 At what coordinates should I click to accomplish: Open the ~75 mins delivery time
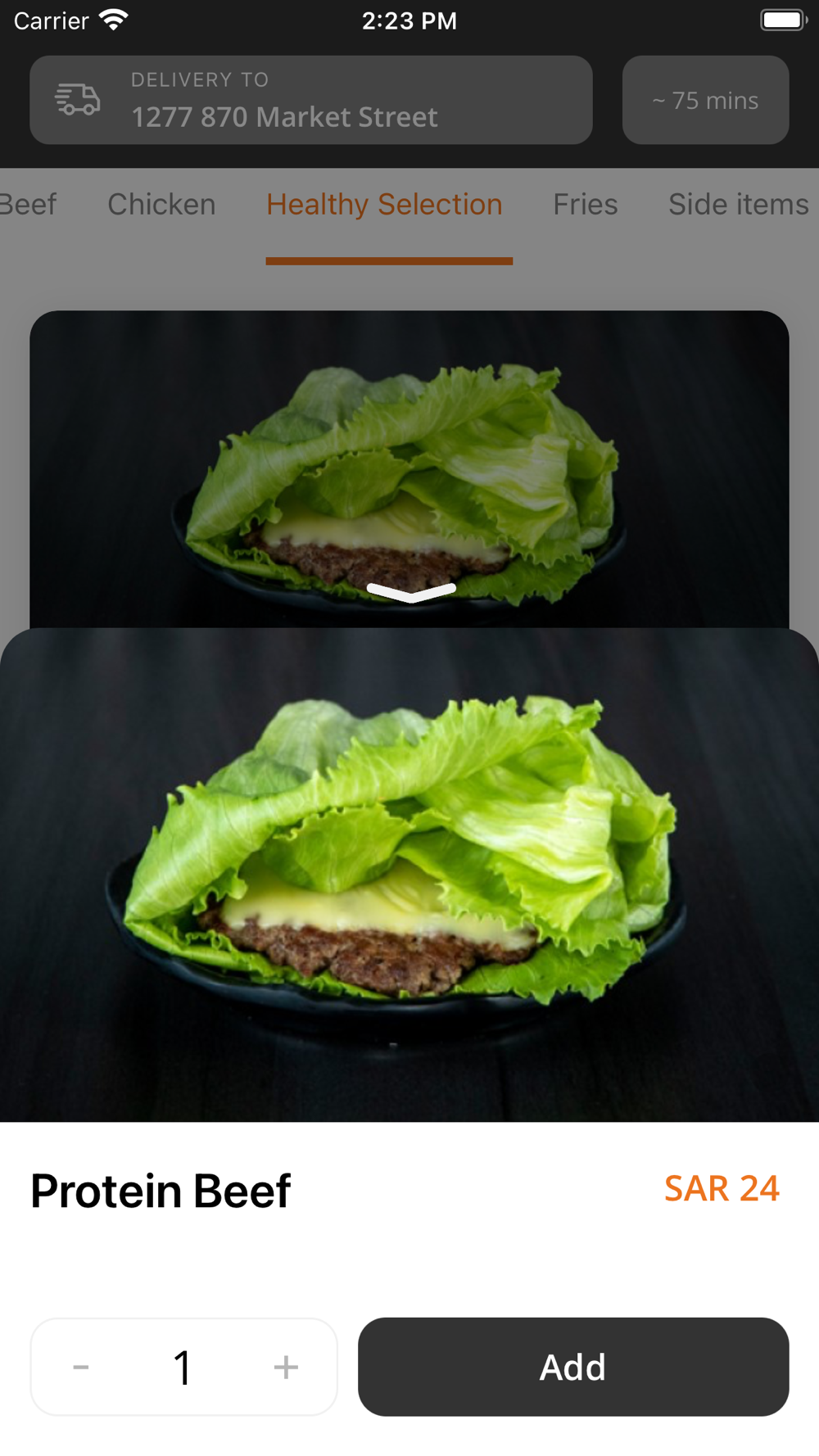[x=706, y=100]
